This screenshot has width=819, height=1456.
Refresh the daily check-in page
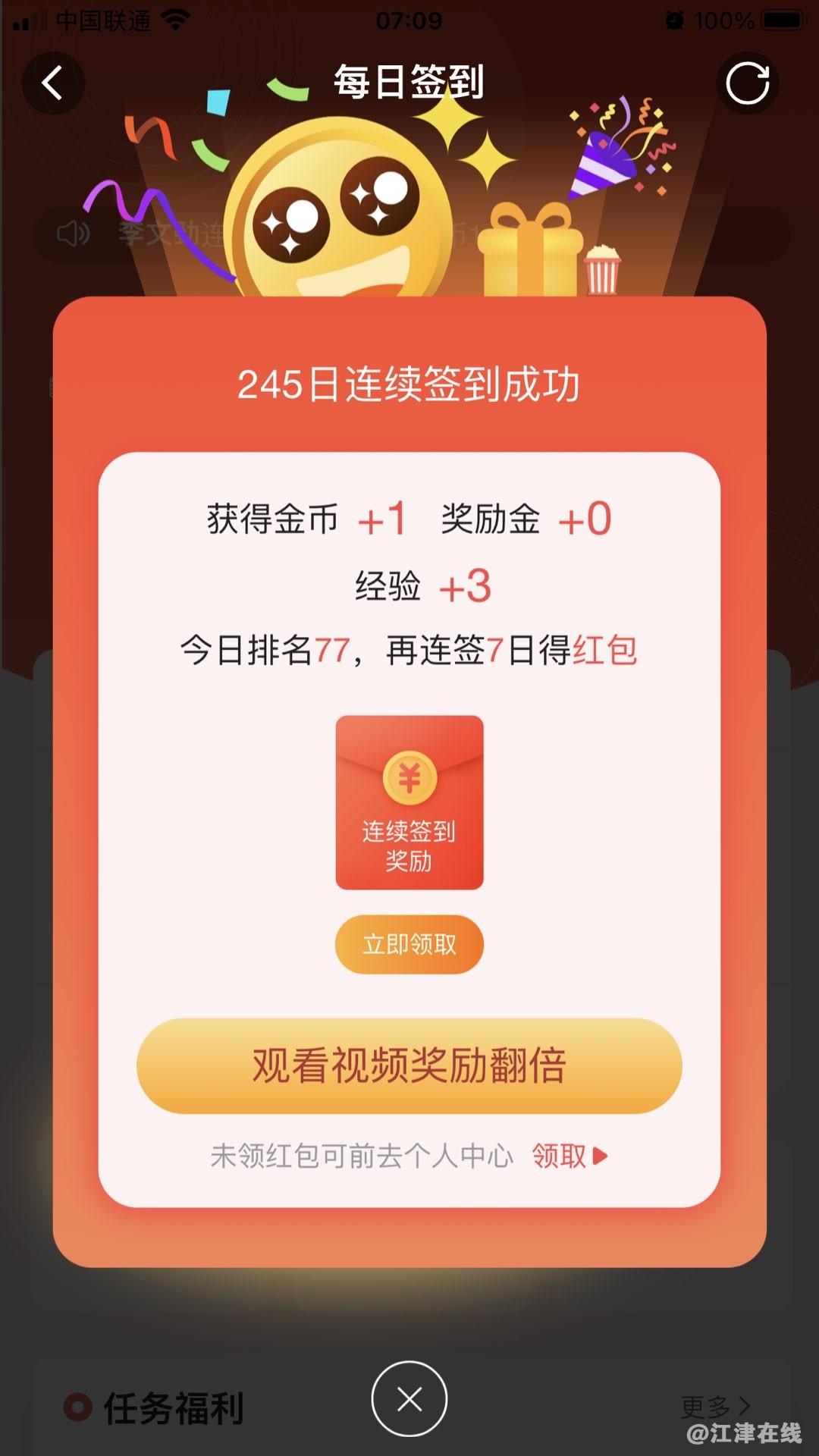pyautogui.click(x=747, y=83)
